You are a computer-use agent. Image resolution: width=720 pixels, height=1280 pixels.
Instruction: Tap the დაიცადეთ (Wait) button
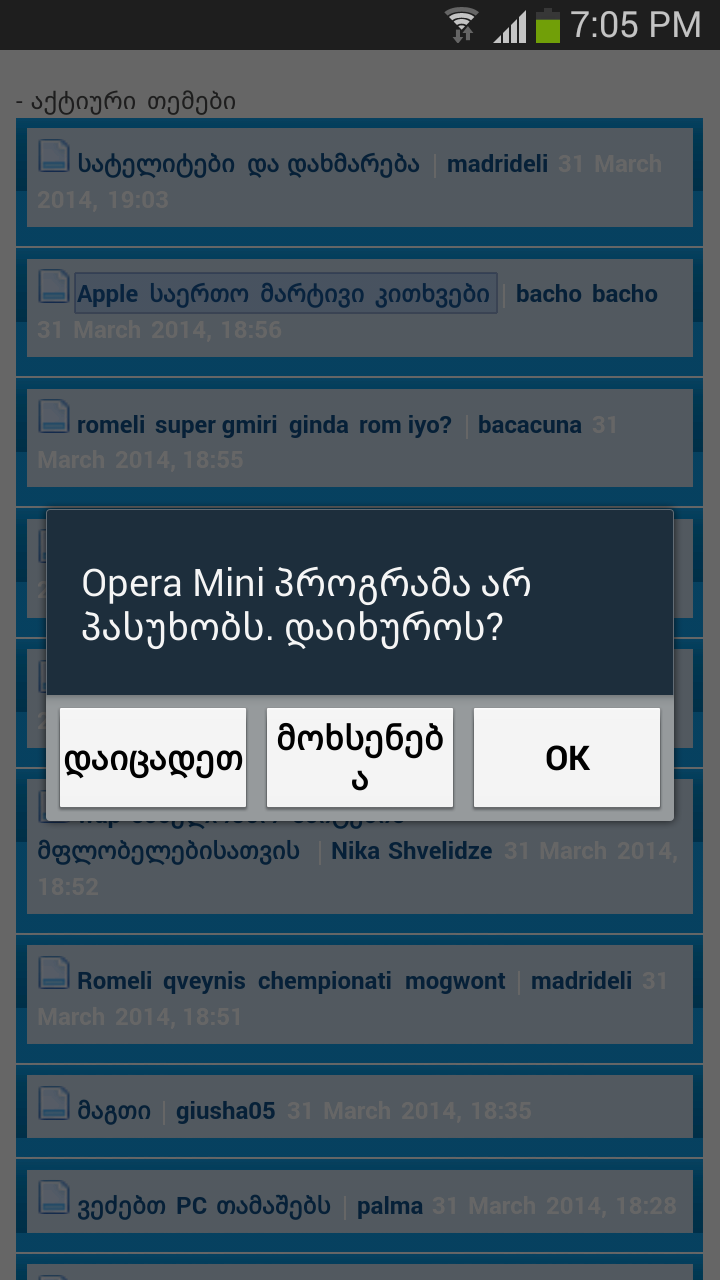153,758
